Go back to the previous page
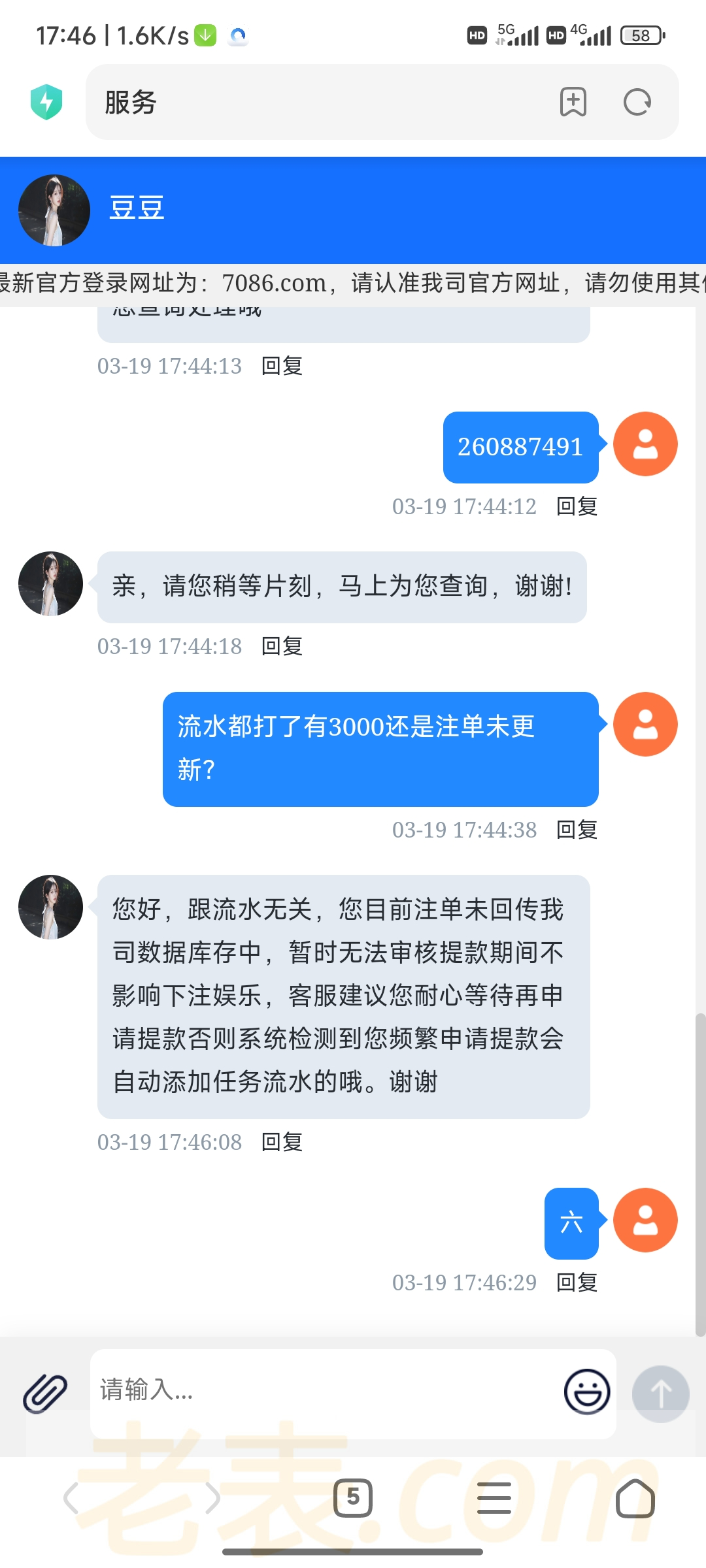706x1568 pixels. [72, 1498]
